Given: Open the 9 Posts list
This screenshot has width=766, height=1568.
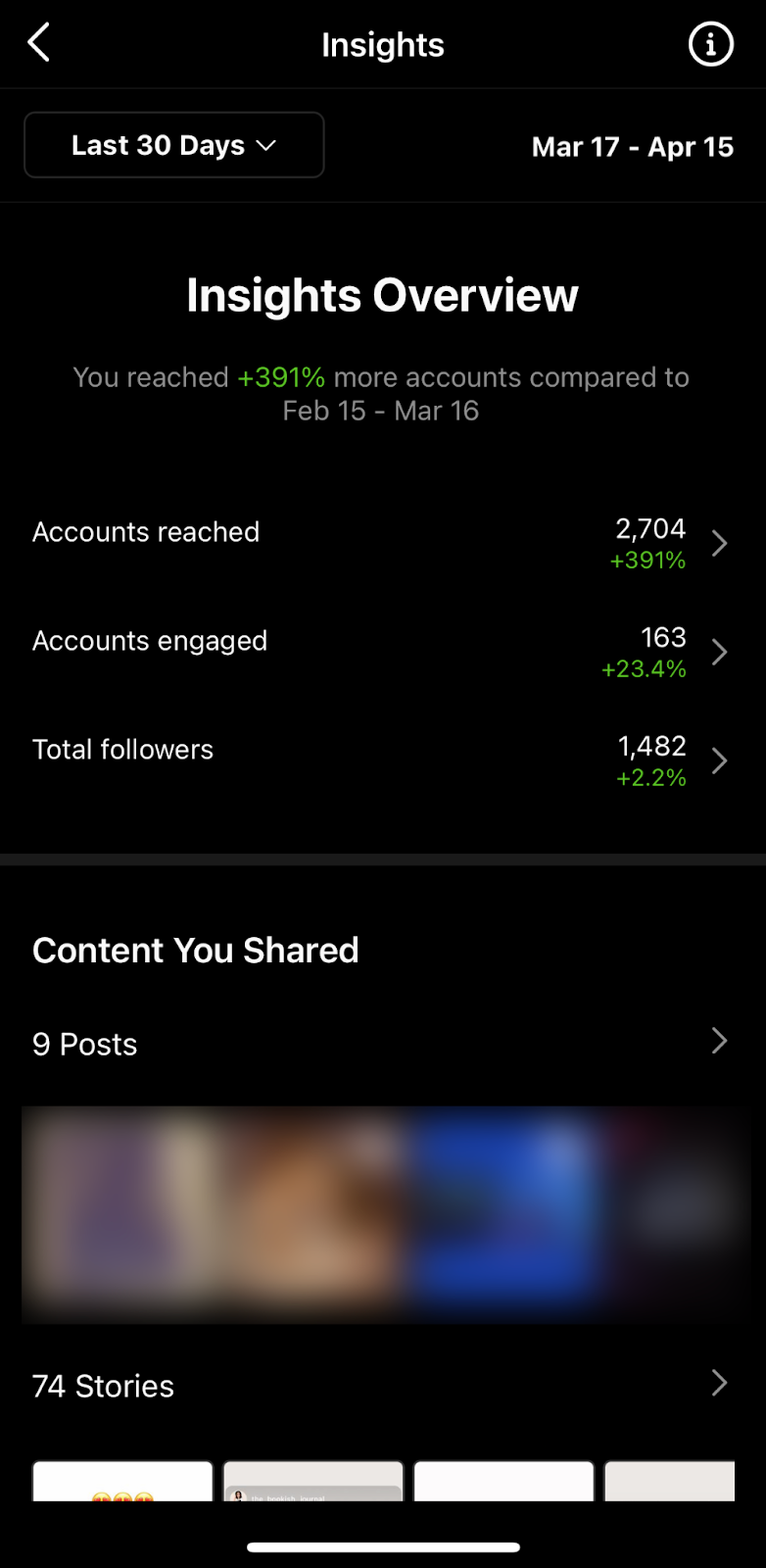Looking at the screenshot, I should click(382, 1043).
